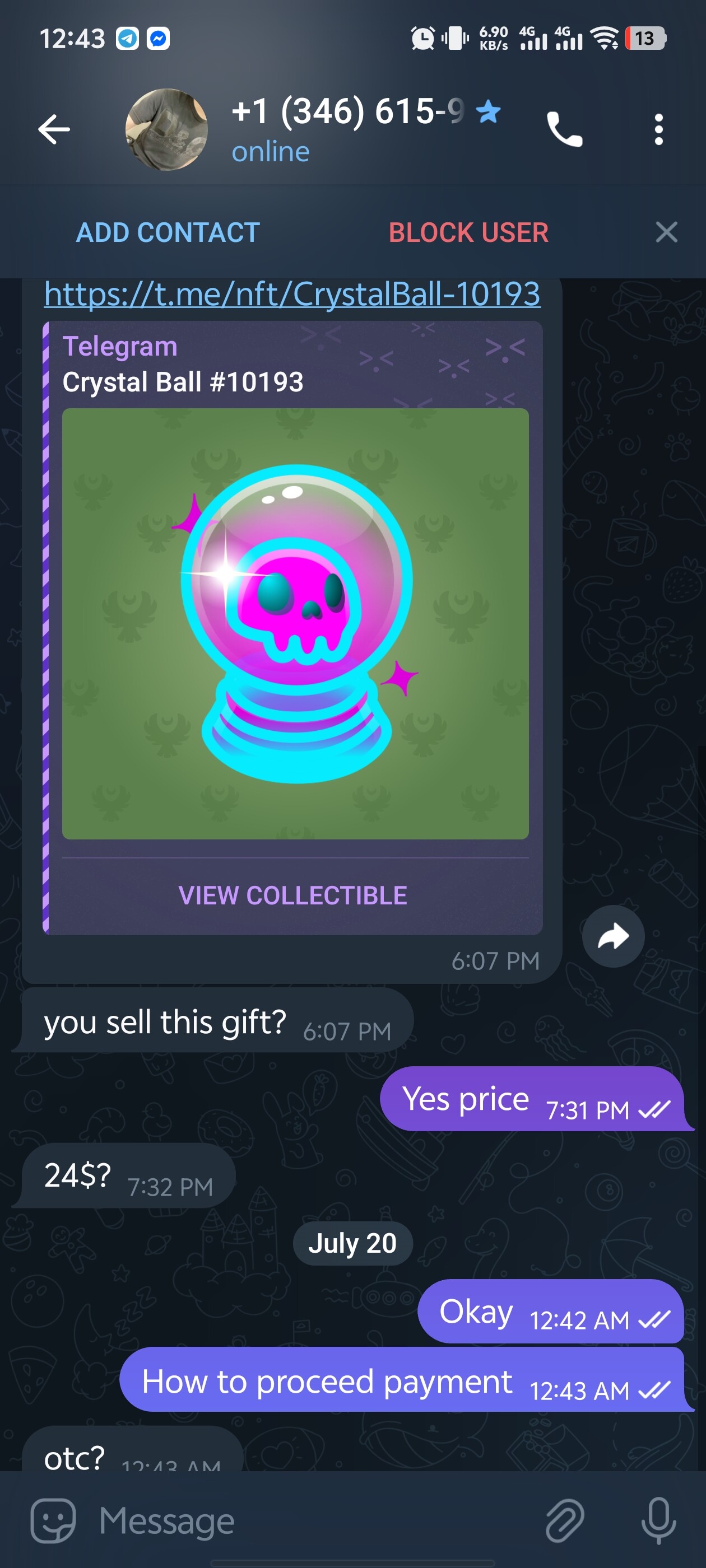The image size is (706, 1568).
Task: Open the three-dot overflow menu
Action: (x=658, y=129)
